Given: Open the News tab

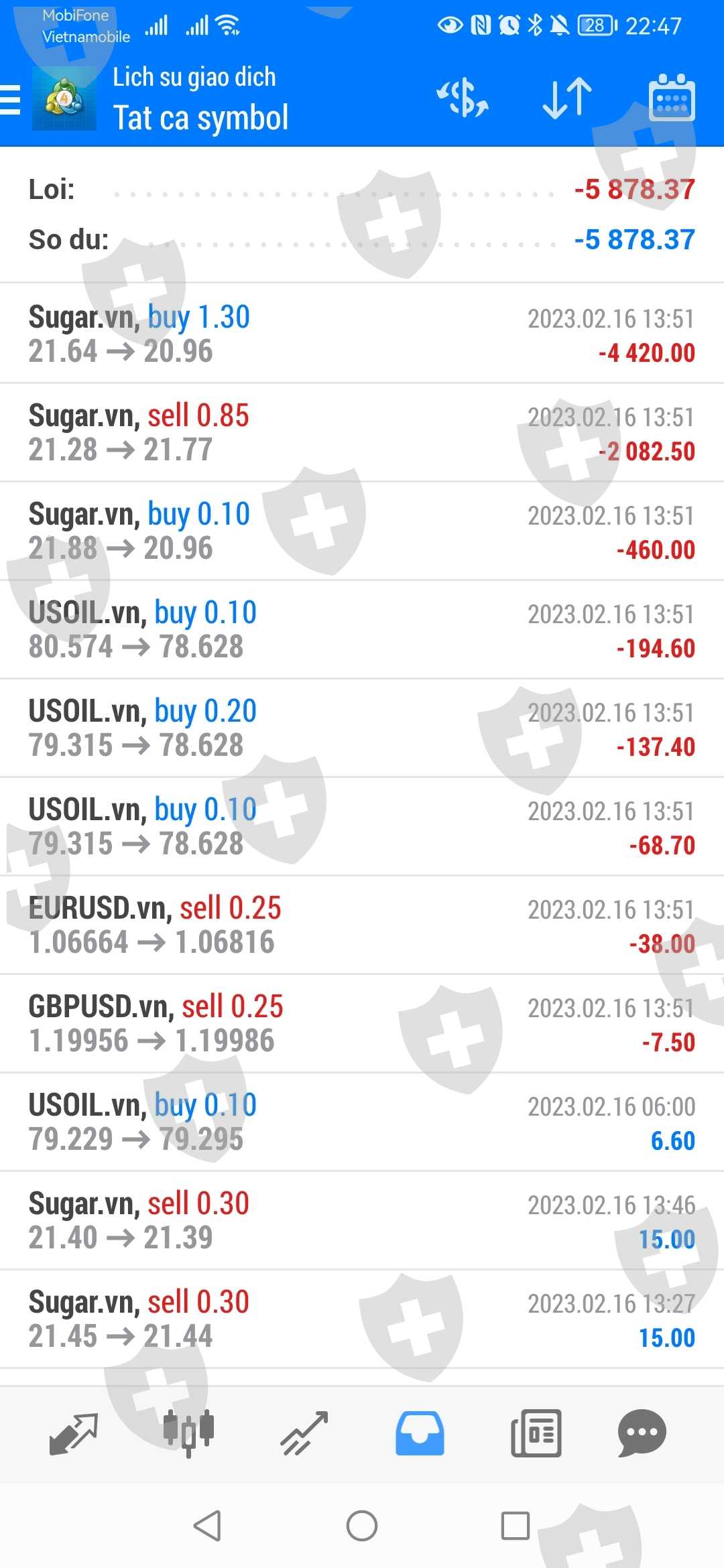Looking at the screenshot, I should 535,1433.
